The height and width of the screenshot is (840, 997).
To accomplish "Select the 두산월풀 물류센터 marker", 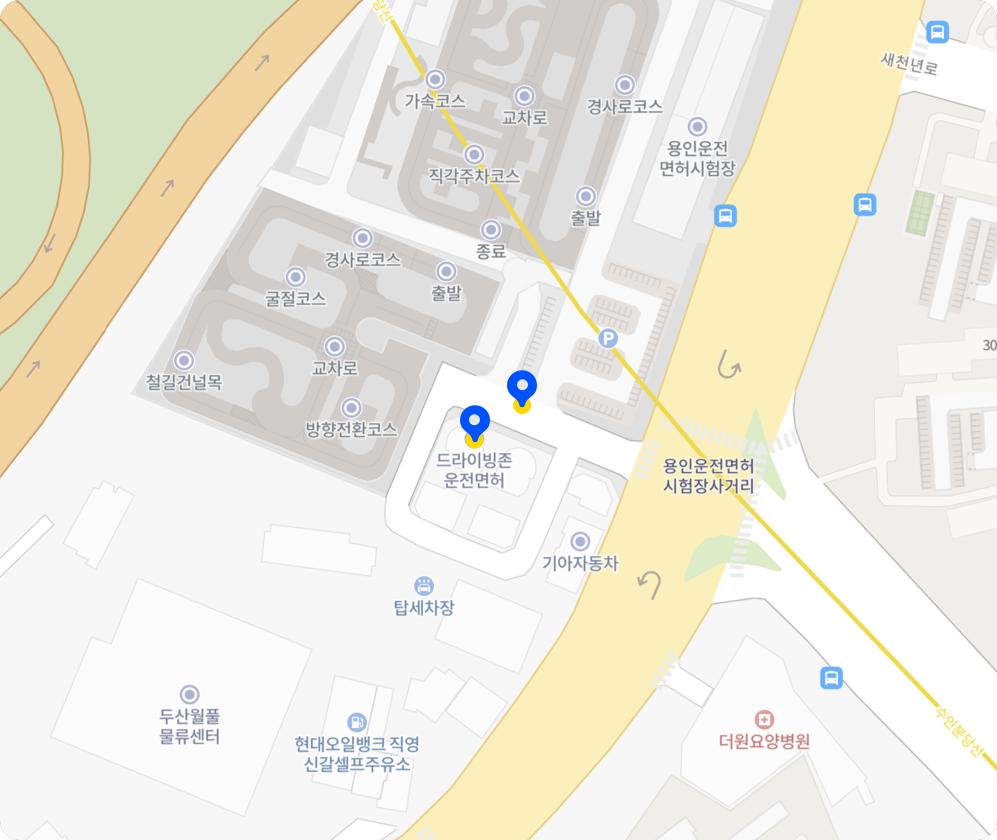I will click(x=189, y=694).
